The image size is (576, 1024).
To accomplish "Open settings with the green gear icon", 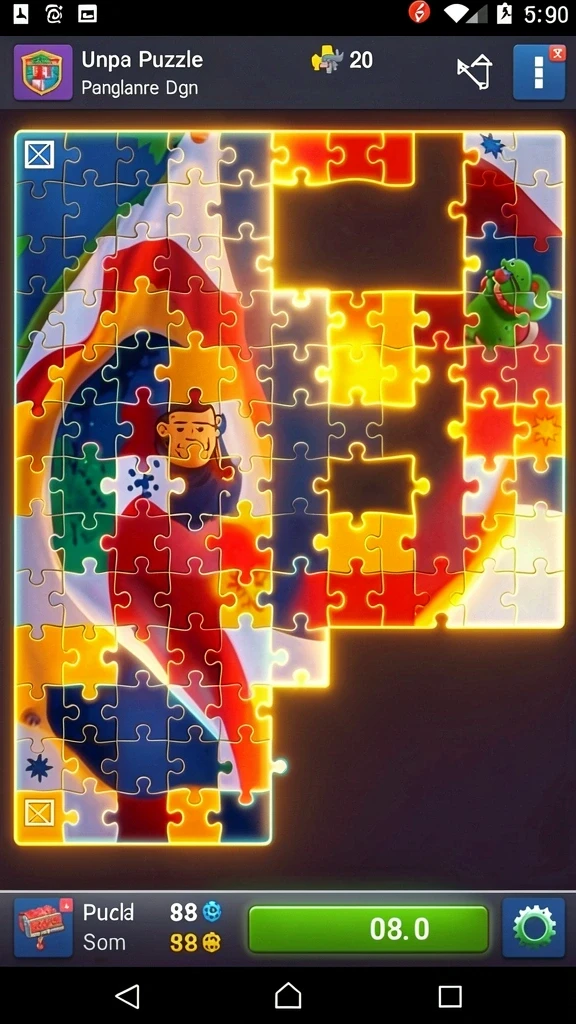I will point(534,927).
